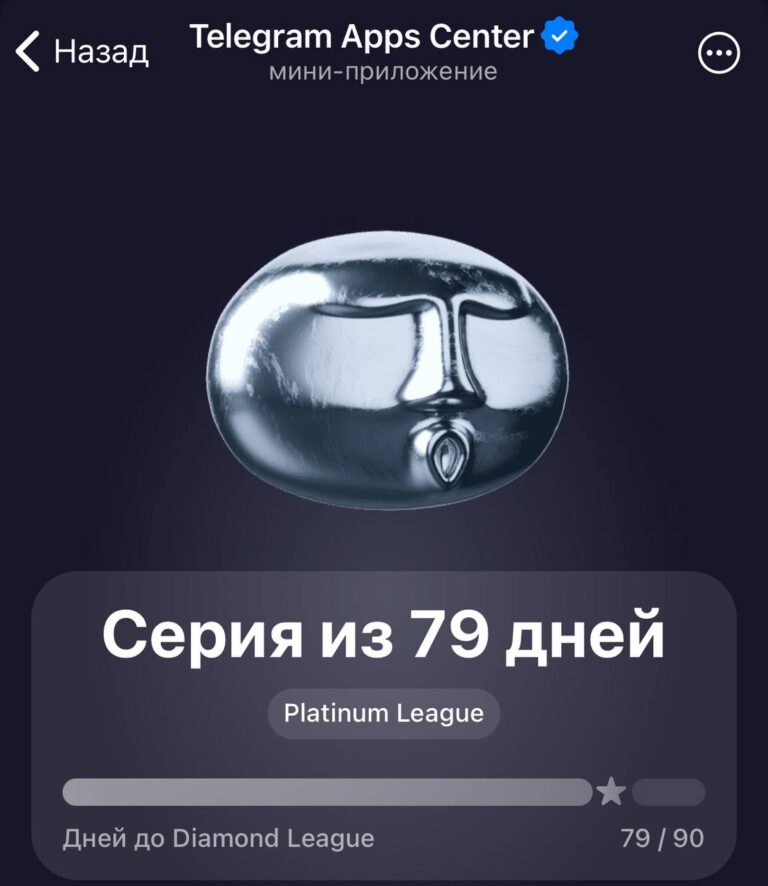Viewport: 768px width, 886px height.
Task: Open the three-dot overflow menu
Action: (719, 54)
